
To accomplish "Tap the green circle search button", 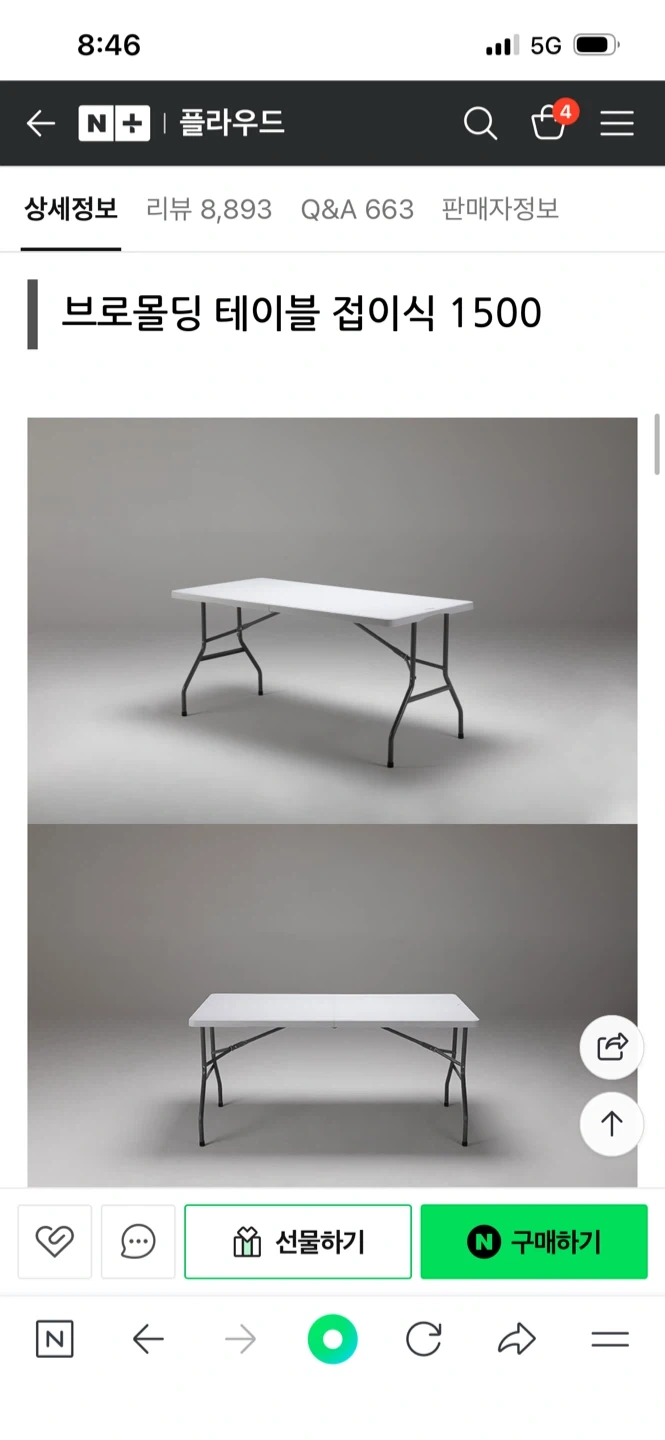I will pyautogui.click(x=332, y=1340).
